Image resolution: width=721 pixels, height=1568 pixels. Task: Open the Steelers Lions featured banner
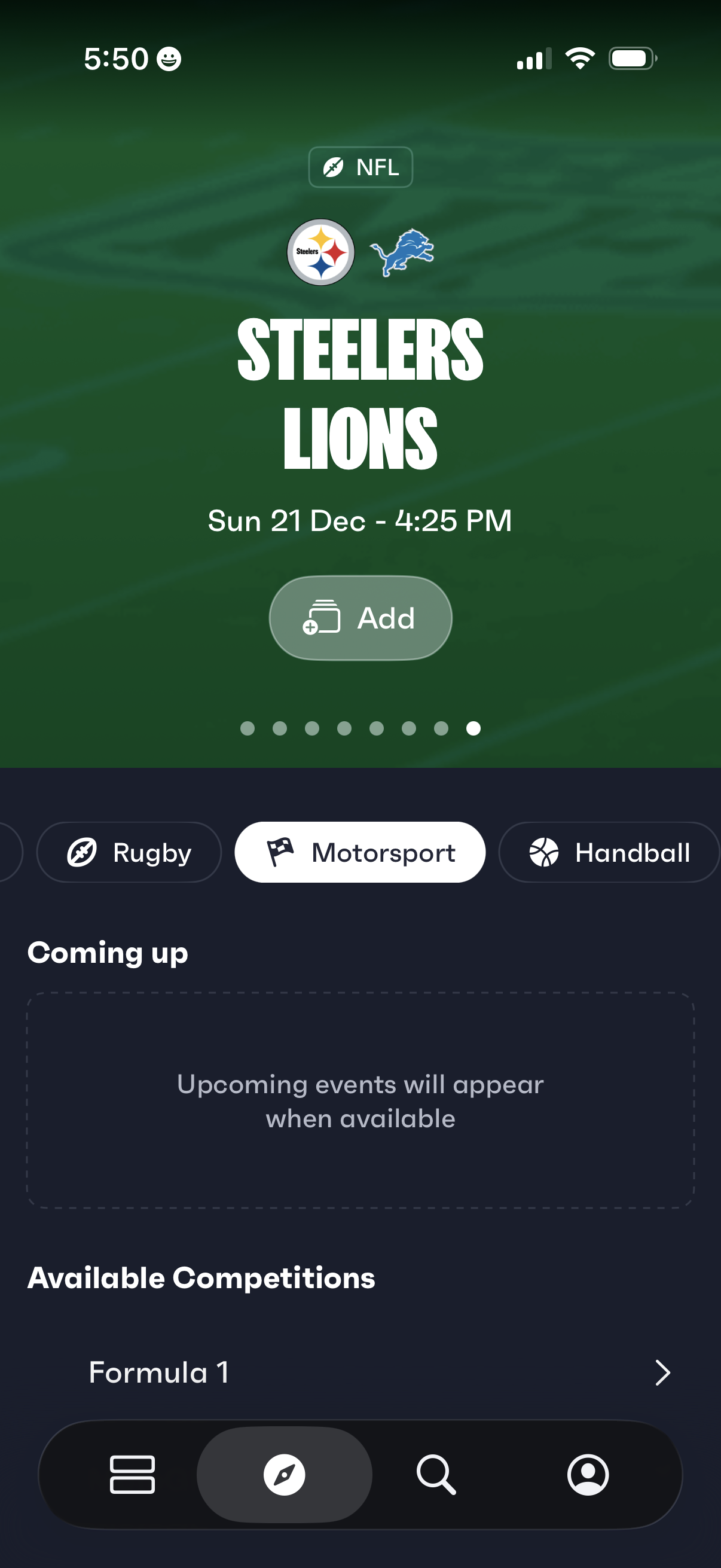click(x=360, y=393)
